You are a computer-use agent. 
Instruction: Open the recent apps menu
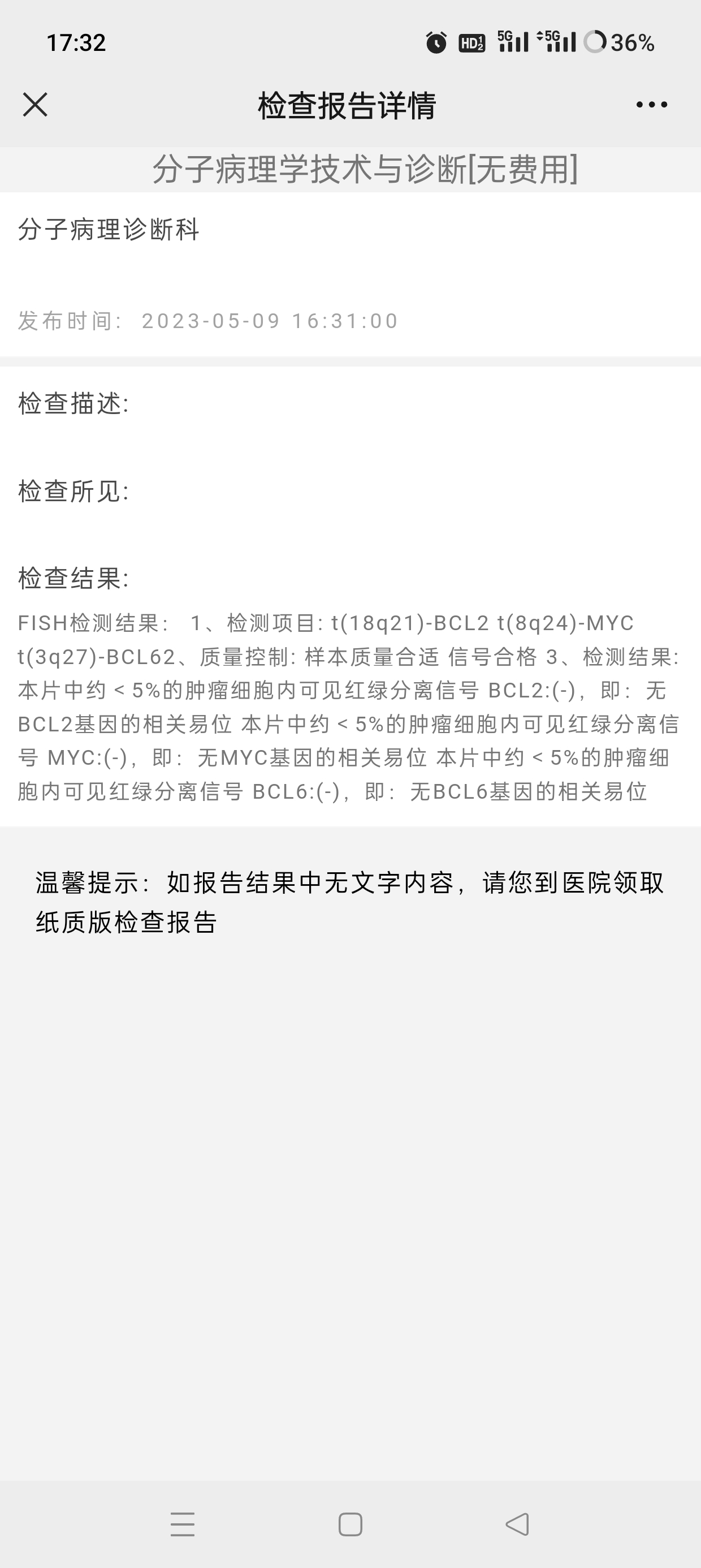click(183, 1524)
